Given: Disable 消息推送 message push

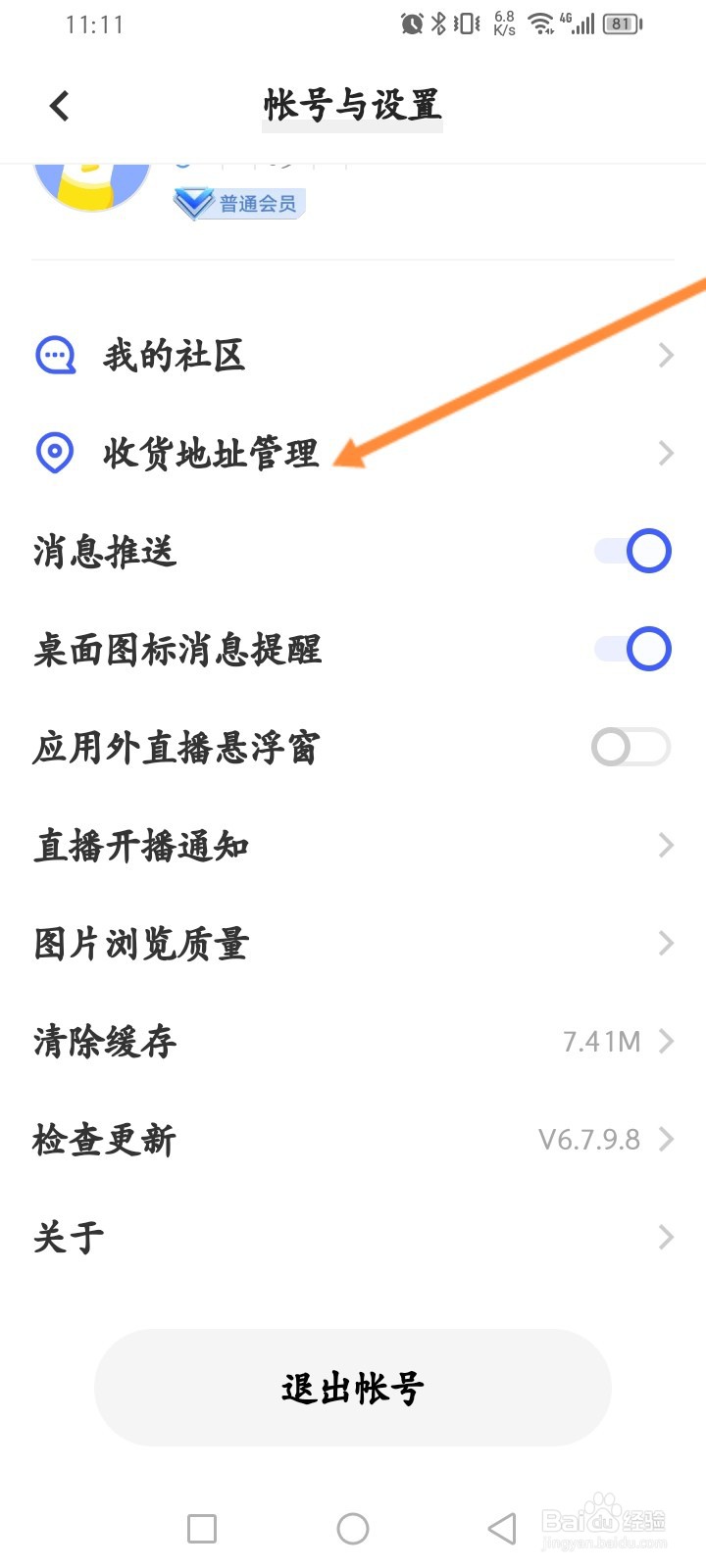Looking at the screenshot, I should pos(630,551).
